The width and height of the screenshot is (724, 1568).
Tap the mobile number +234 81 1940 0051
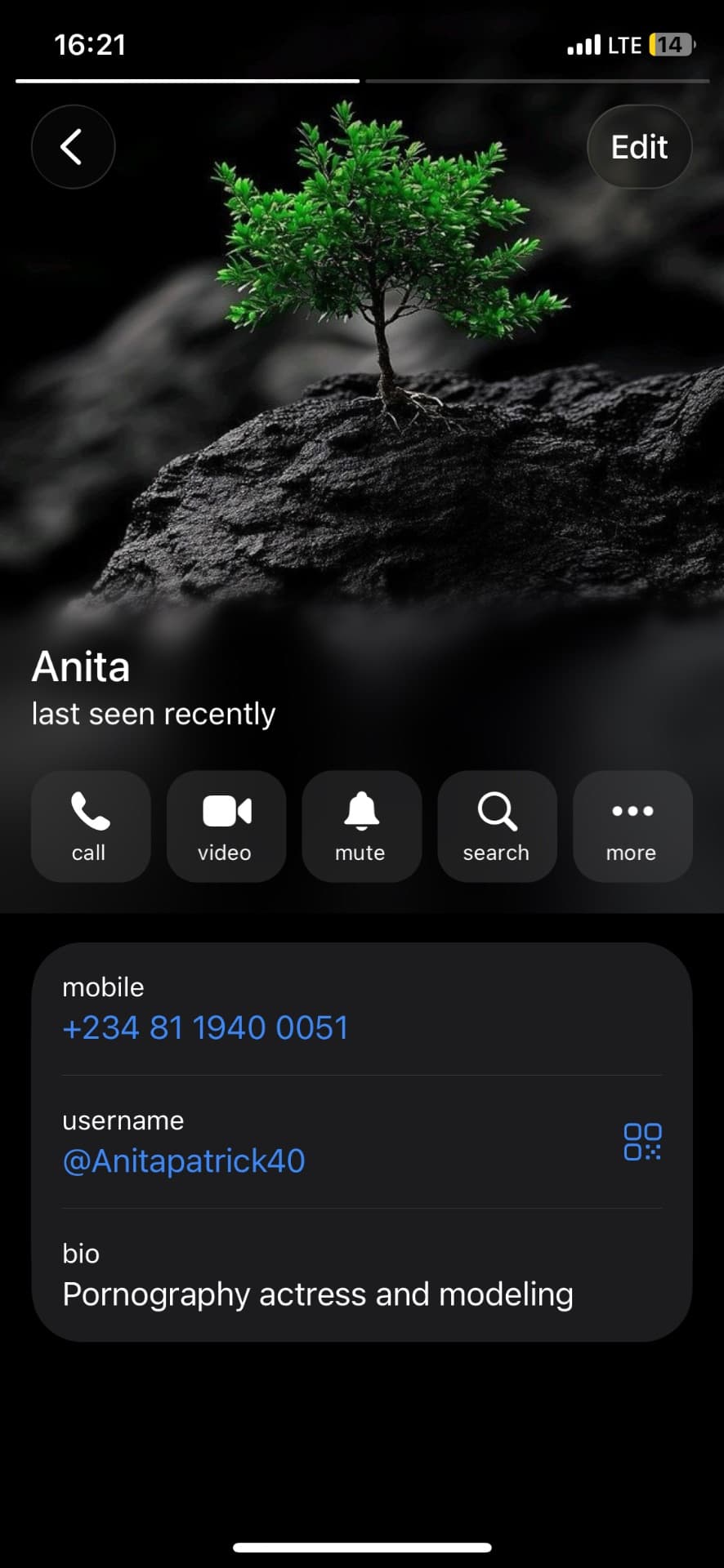tap(206, 1027)
